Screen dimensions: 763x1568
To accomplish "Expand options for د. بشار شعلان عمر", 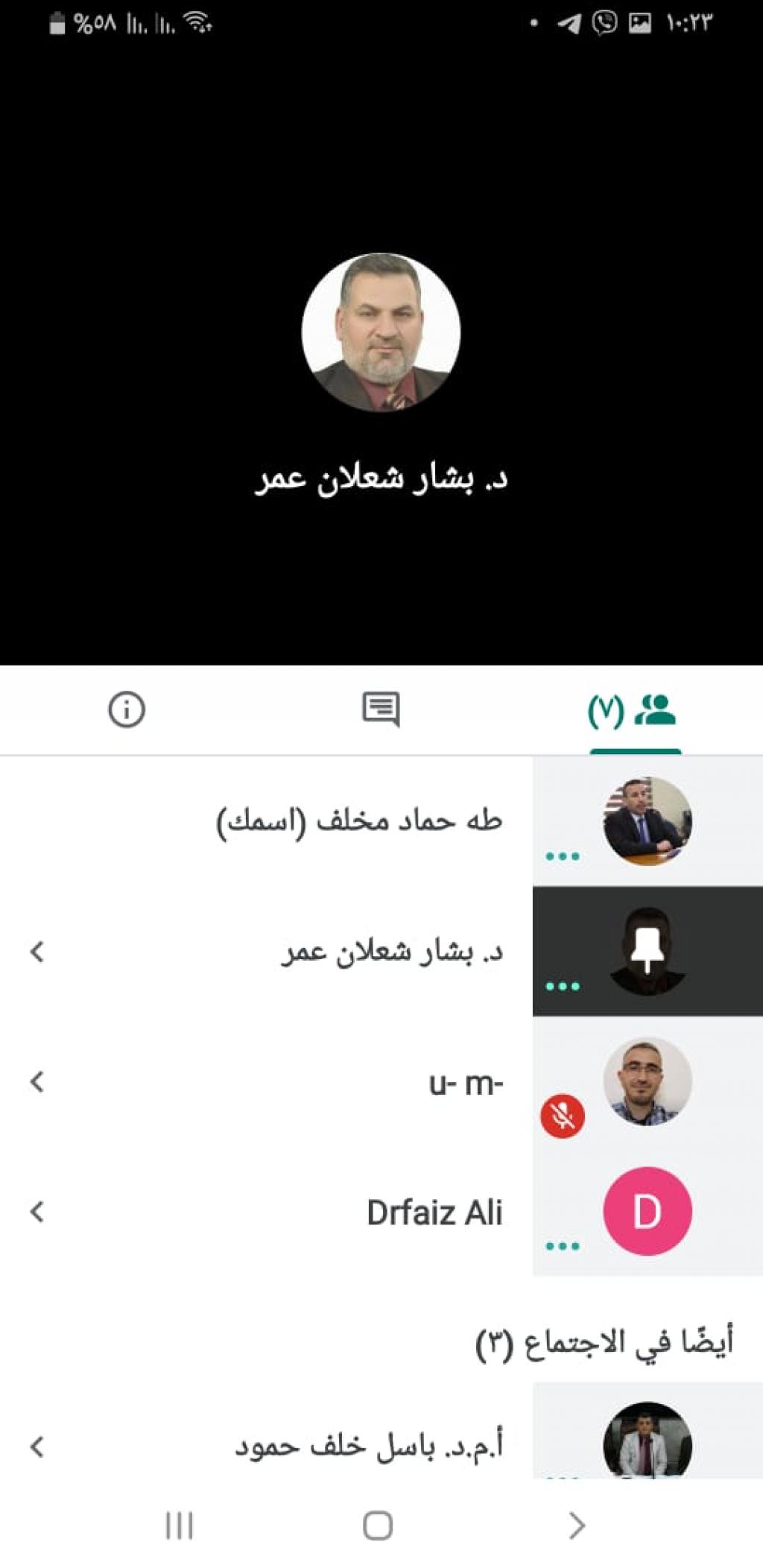I will pos(37,952).
